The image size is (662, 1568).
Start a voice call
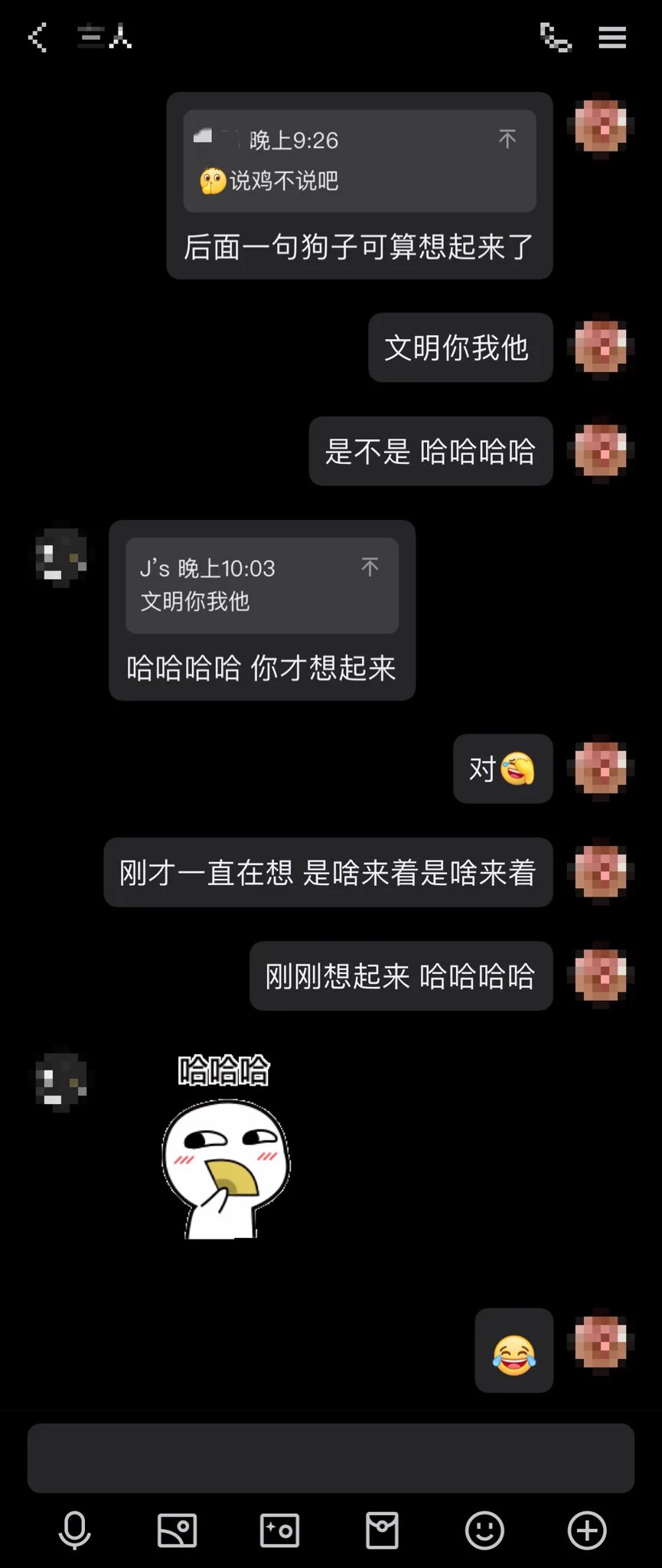(556, 37)
